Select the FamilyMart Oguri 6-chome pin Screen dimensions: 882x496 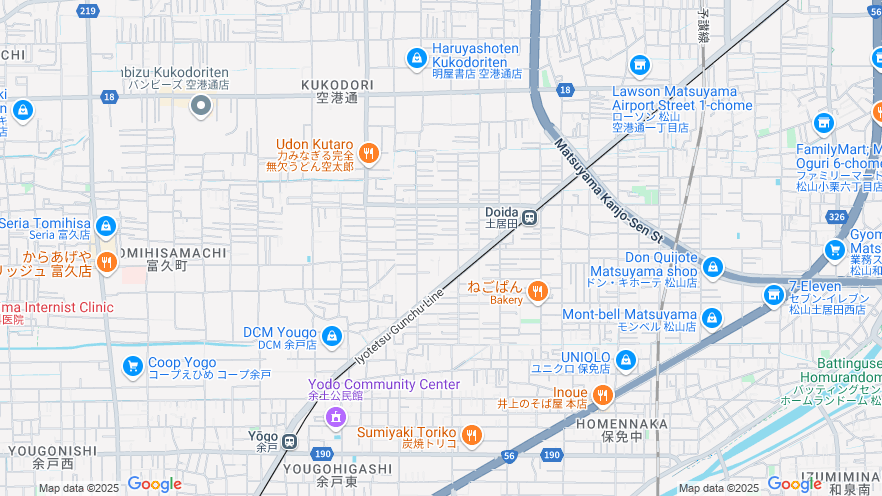pos(824,123)
